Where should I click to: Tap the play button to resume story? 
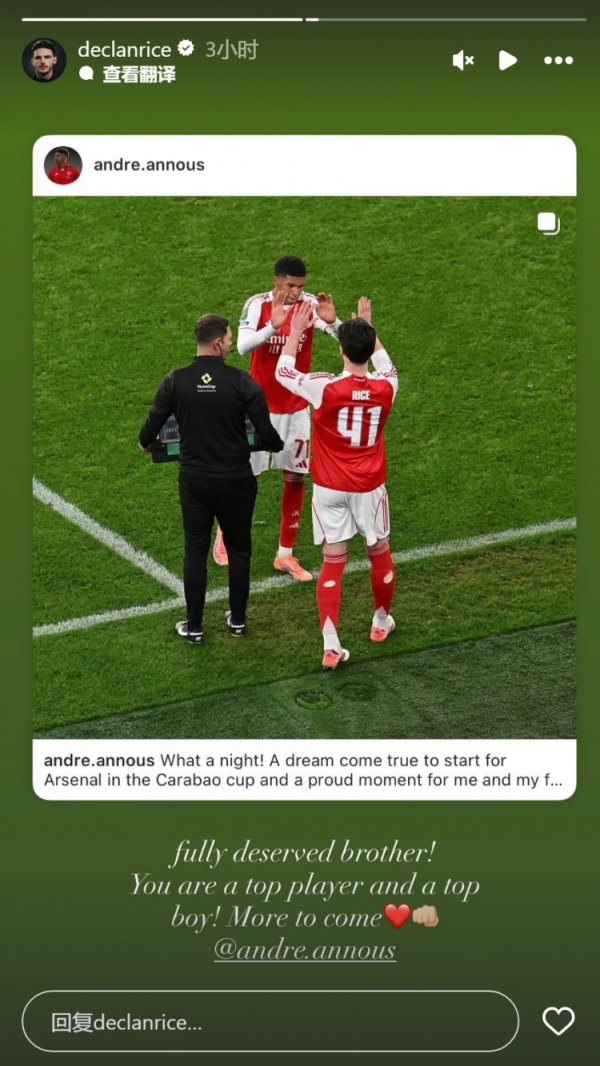pos(508,61)
